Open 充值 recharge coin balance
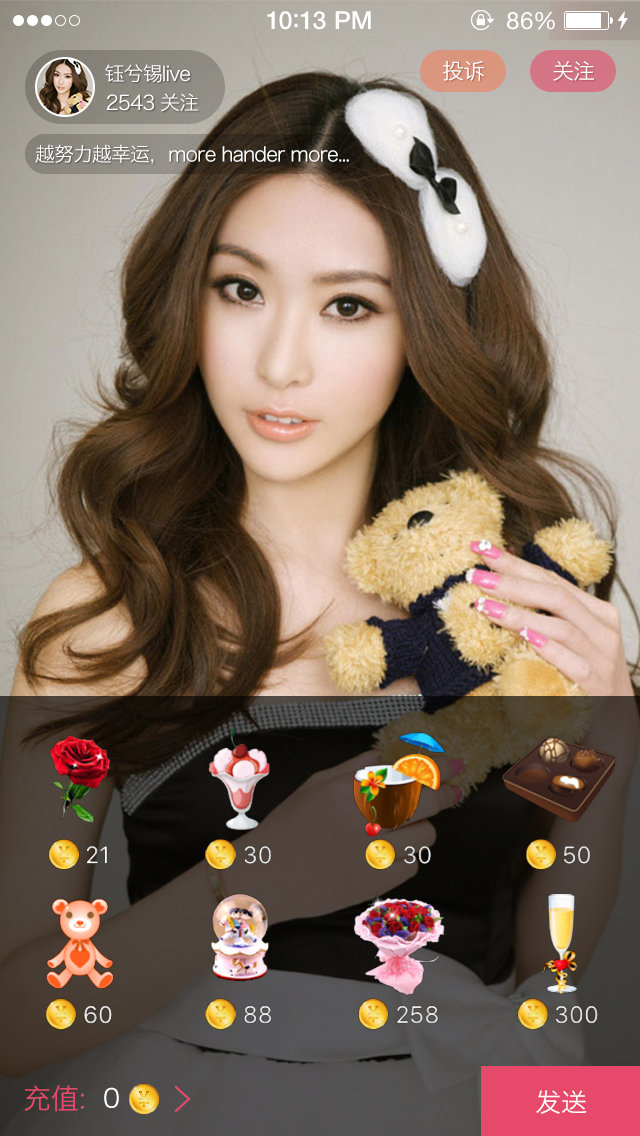640x1136 pixels. pyautogui.click(x=107, y=1100)
